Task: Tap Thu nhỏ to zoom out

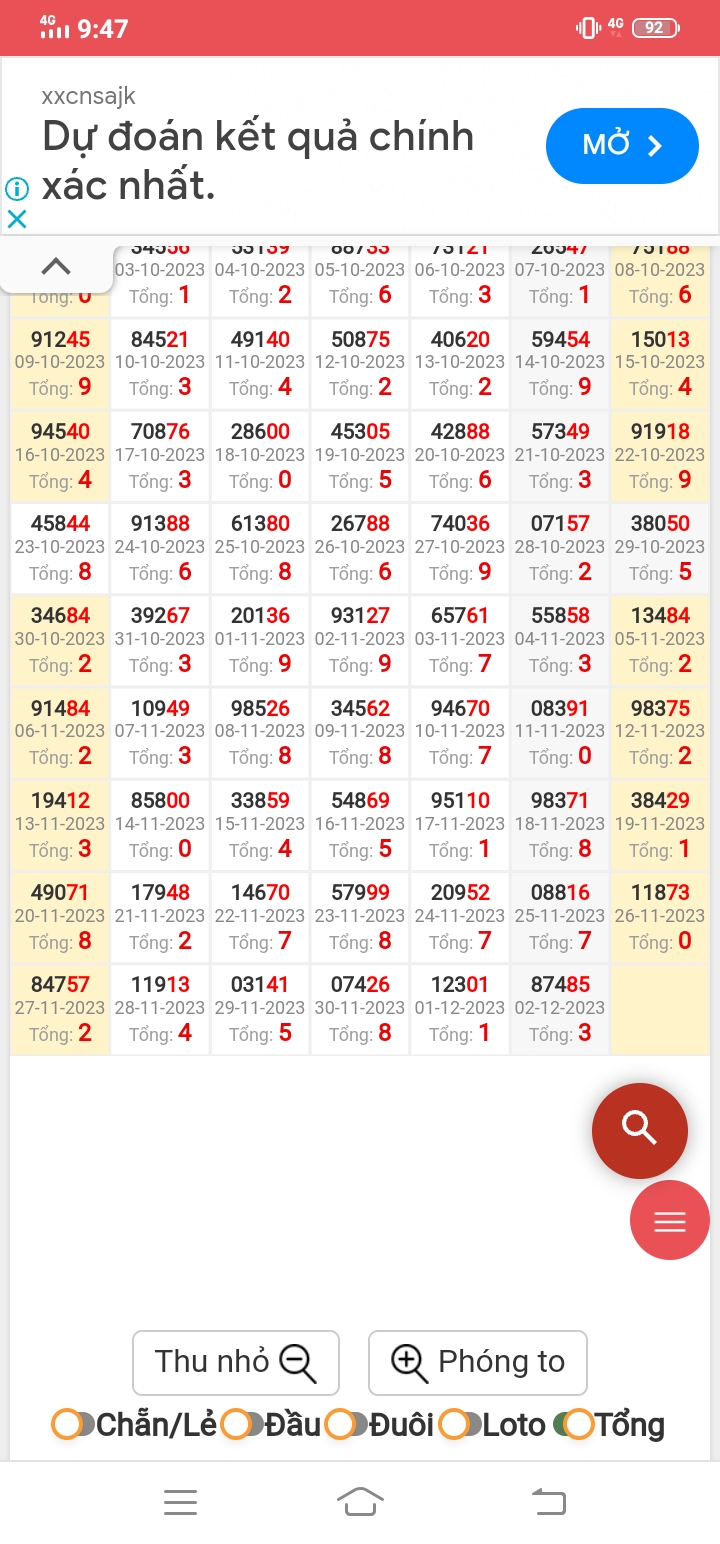Action: point(236,1362)
